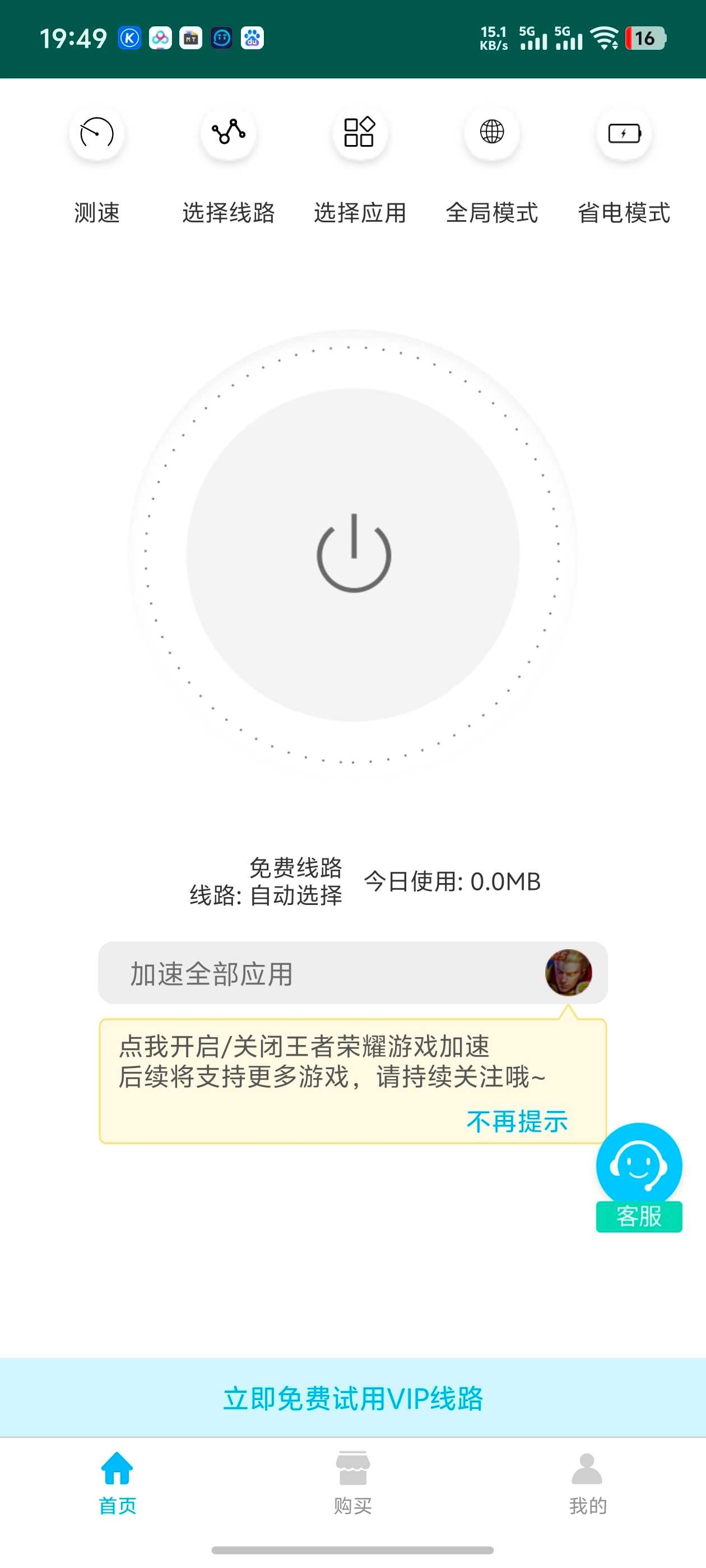
Task: Tap the 全局模式 globe icon
Action: tap(491, 132)
